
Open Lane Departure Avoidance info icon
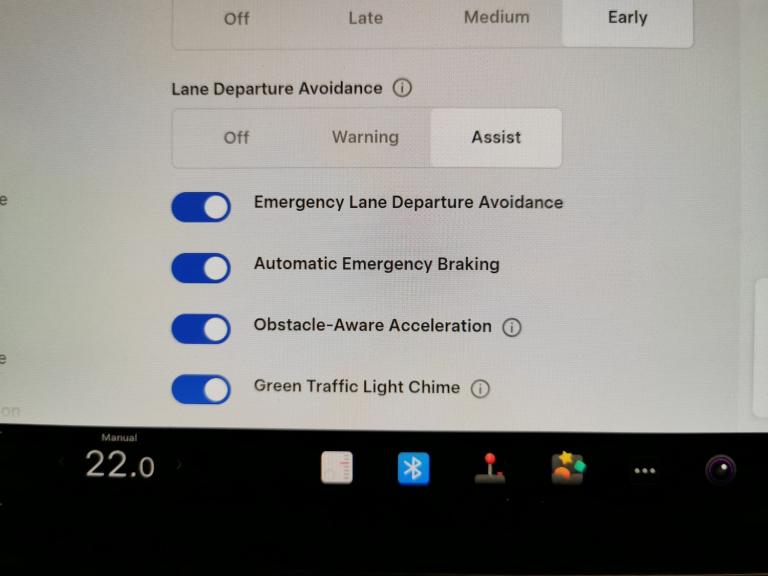[x=402, y=88]
